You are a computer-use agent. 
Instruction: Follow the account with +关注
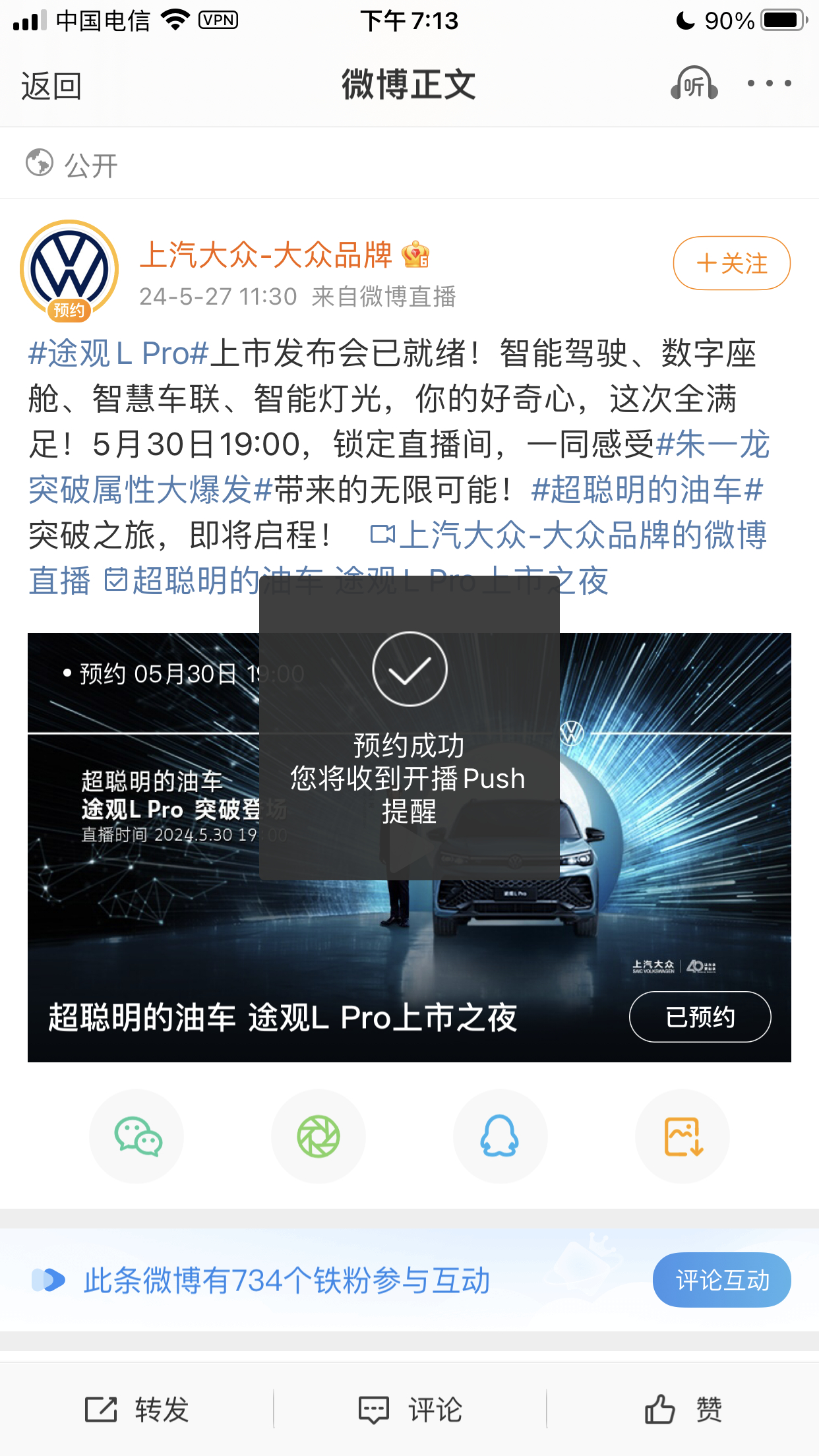[731, 263]
